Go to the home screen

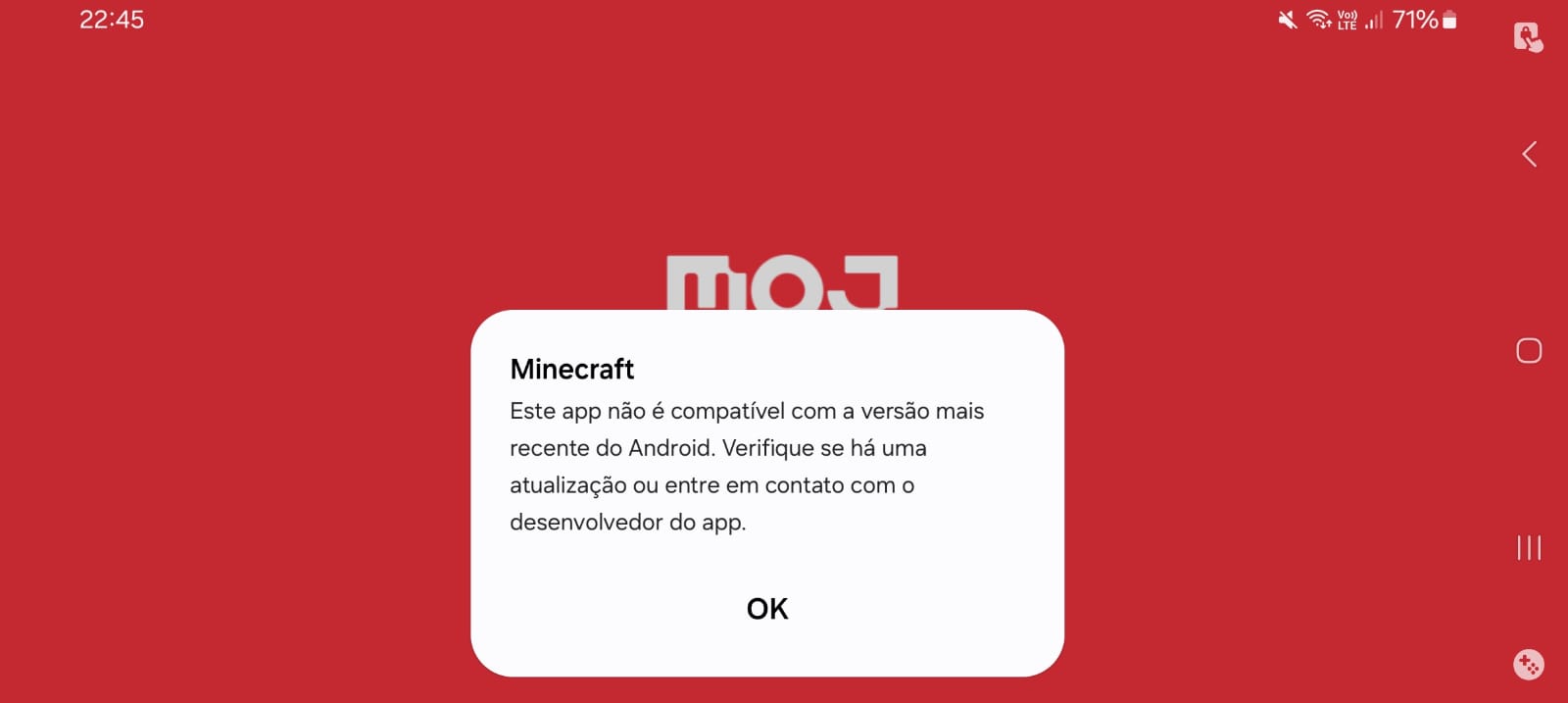tap(1529, 350)
